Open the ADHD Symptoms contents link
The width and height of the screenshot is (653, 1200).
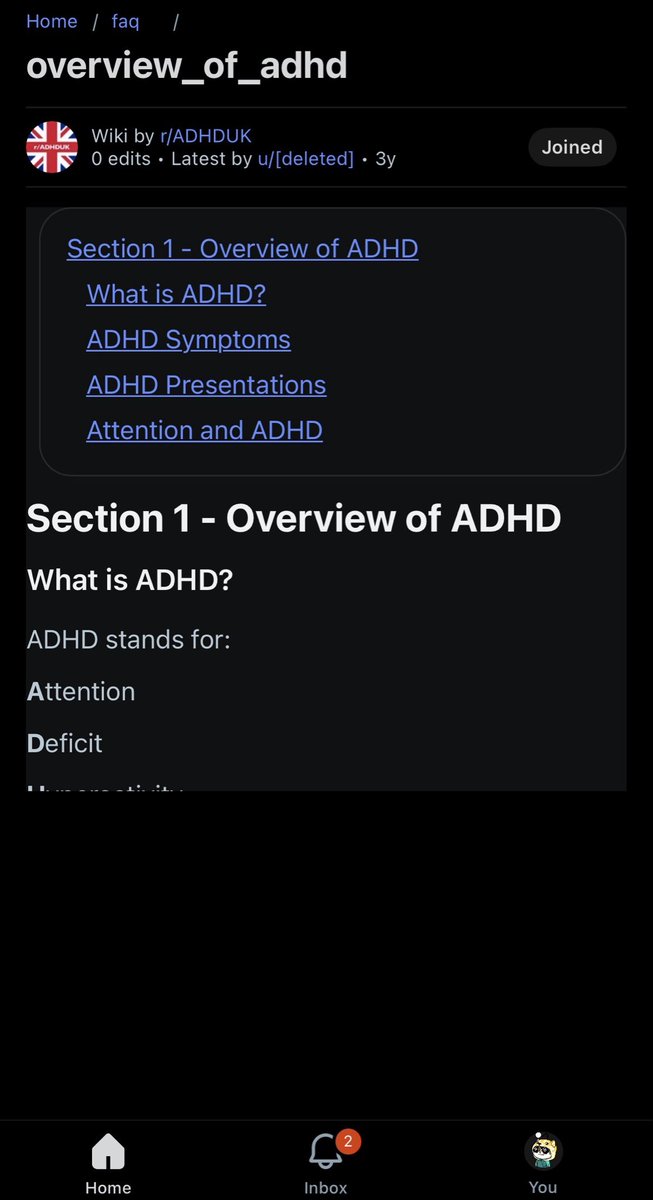point(189,339)
